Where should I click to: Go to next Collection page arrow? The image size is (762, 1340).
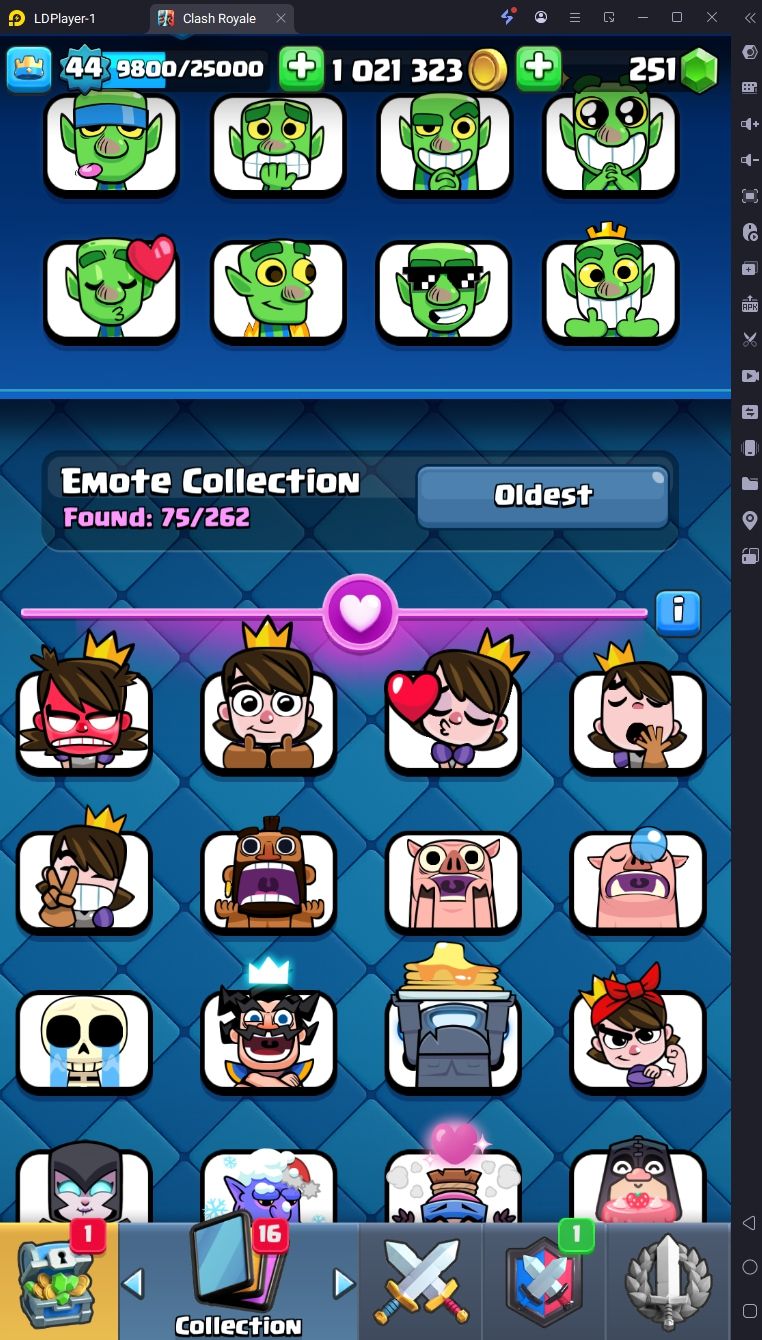coord(344,1282)
